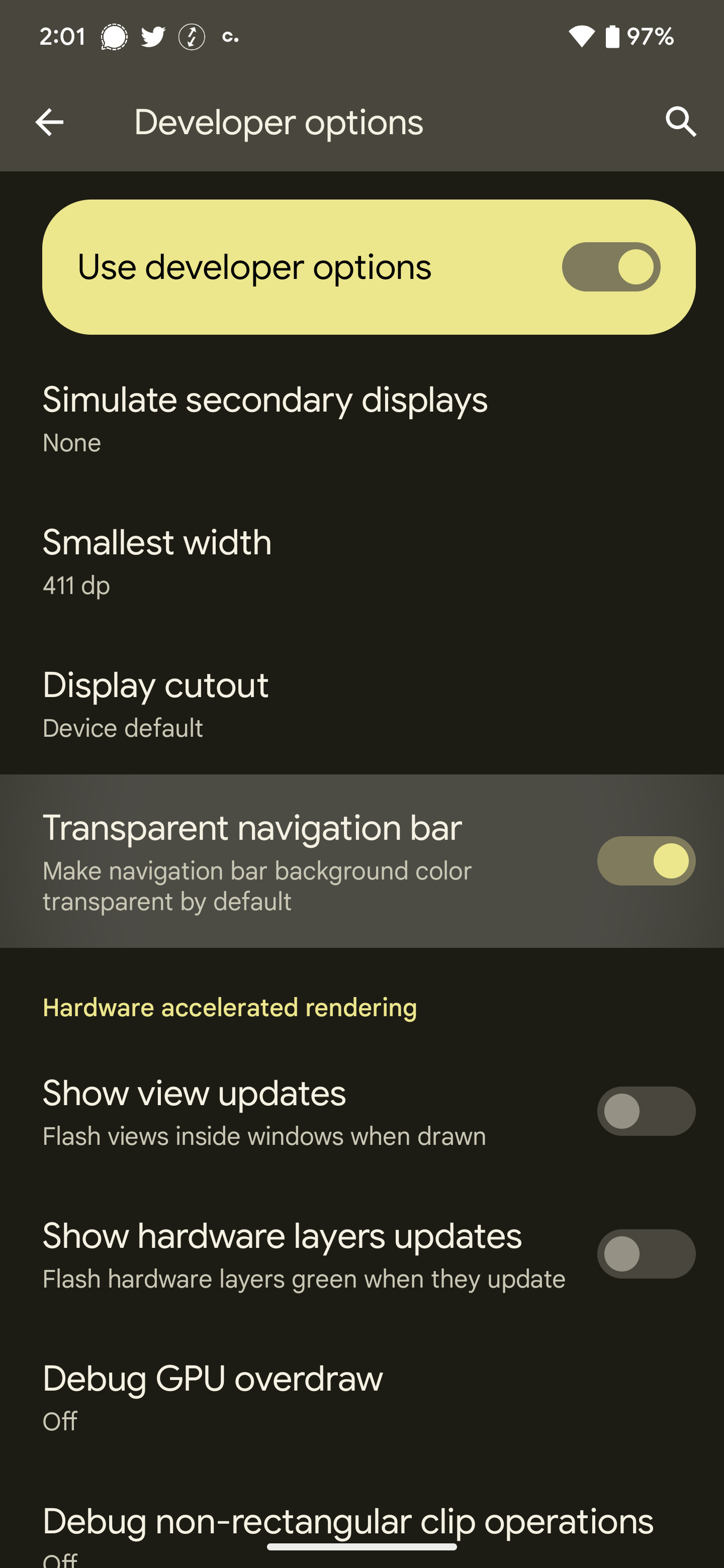The width and height of the screenshot is (724, 1568).
Task: Tap the notification icon next to Twitter
Action: [x=191, y=37]
